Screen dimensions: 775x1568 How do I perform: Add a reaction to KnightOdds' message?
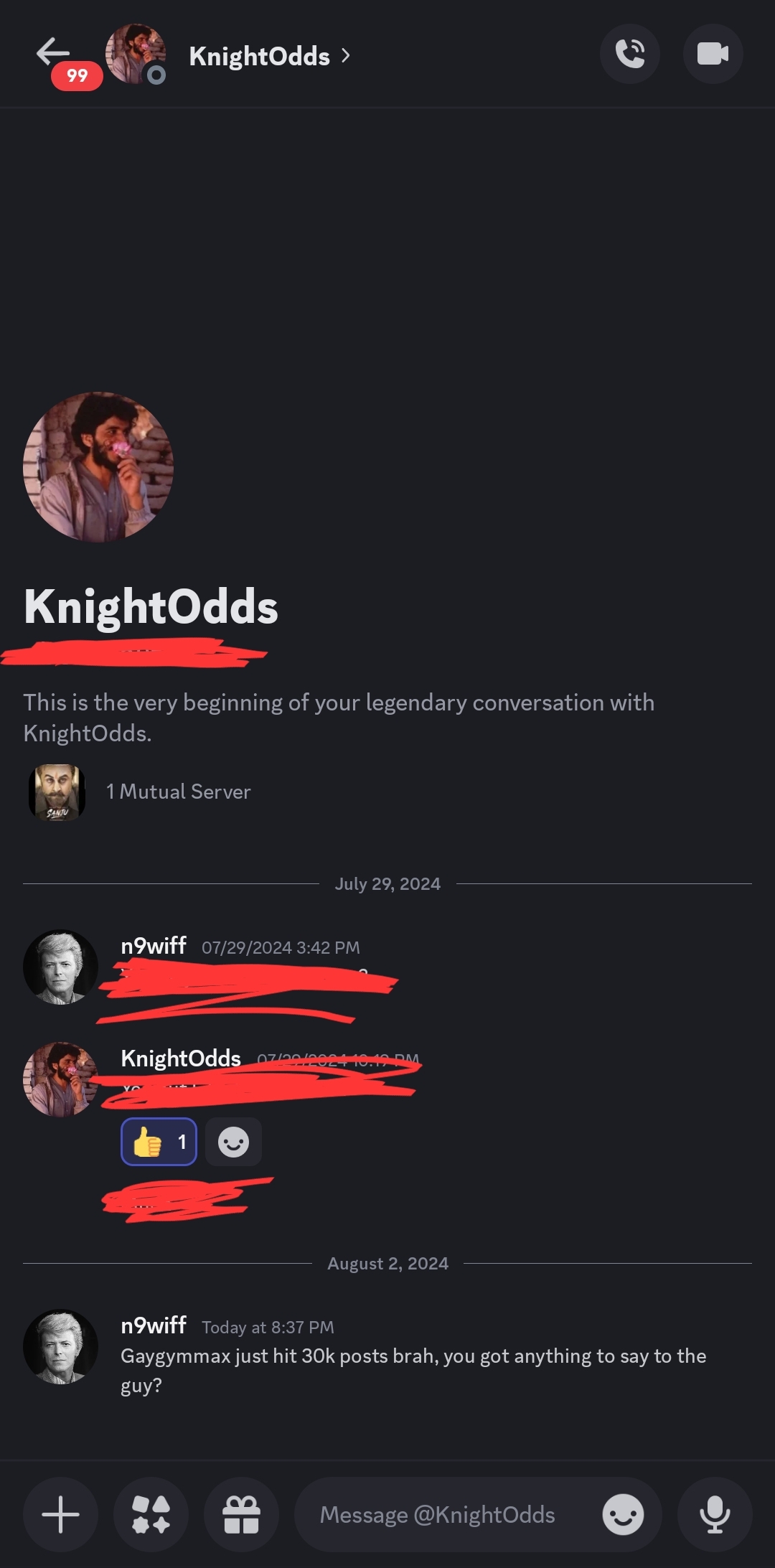pyautogui.click(x=234, y=1141)
